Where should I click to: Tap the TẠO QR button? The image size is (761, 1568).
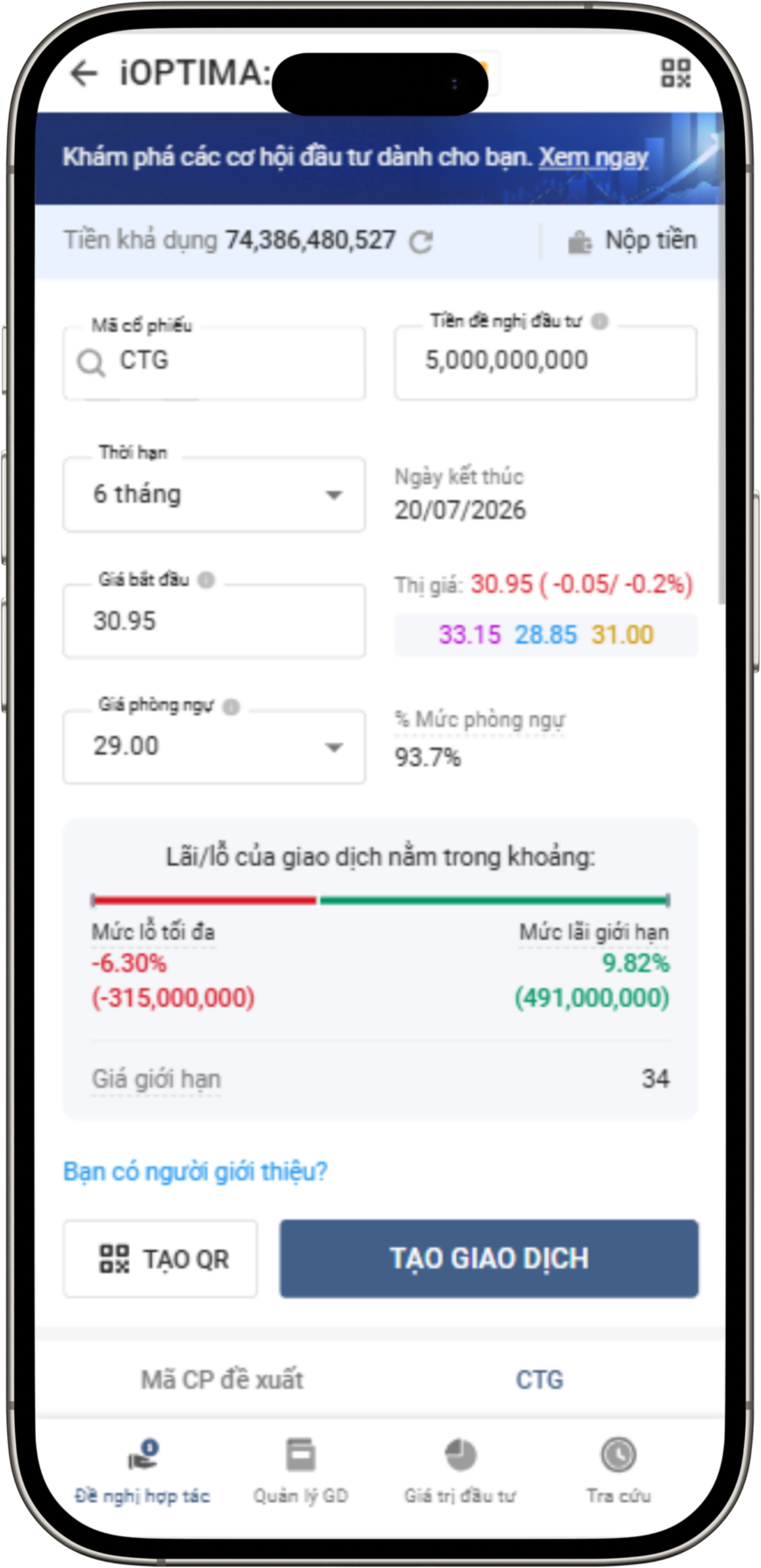point(160,1259)
